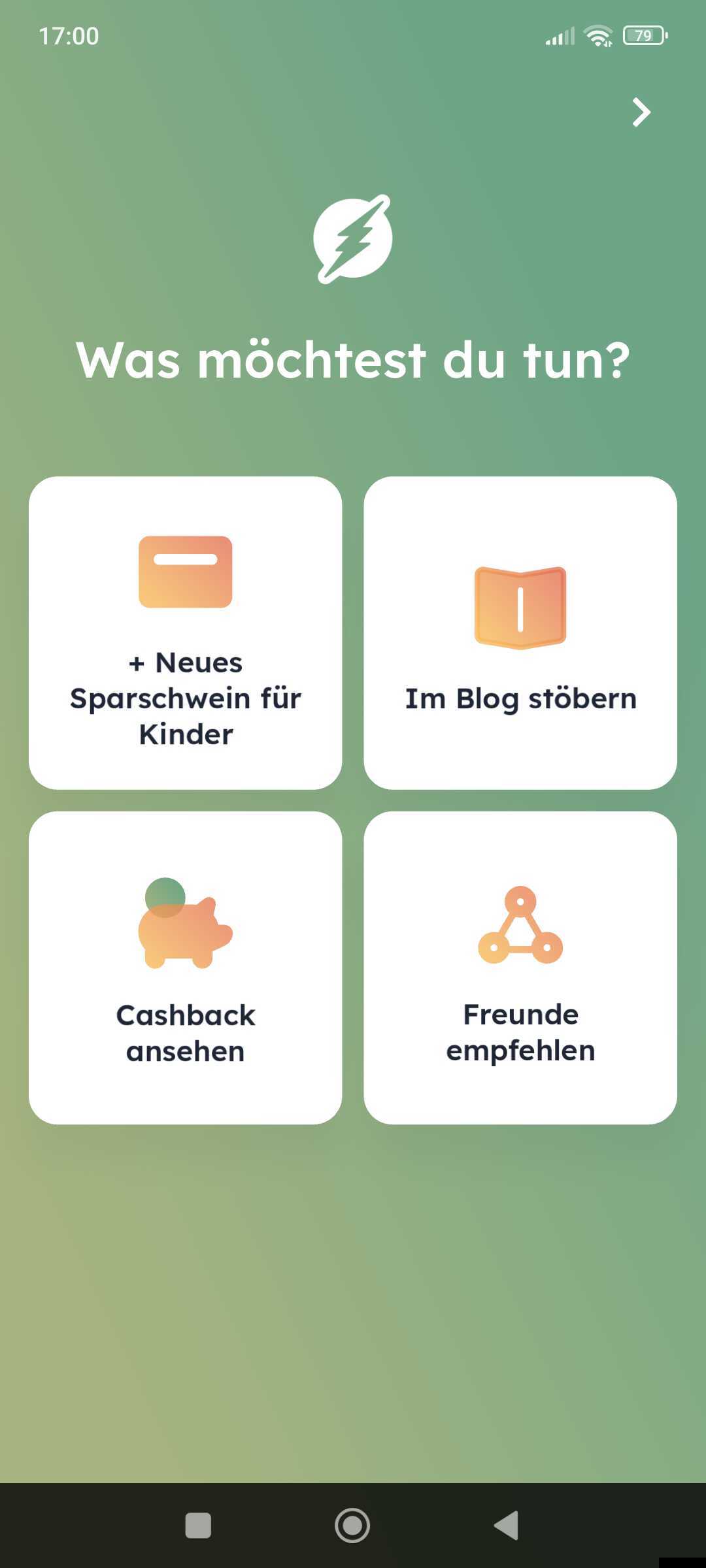Viewport: 706px width, 1568px height.
Task: Select the Cashback ansehen card
Action: tap(186, 967)
